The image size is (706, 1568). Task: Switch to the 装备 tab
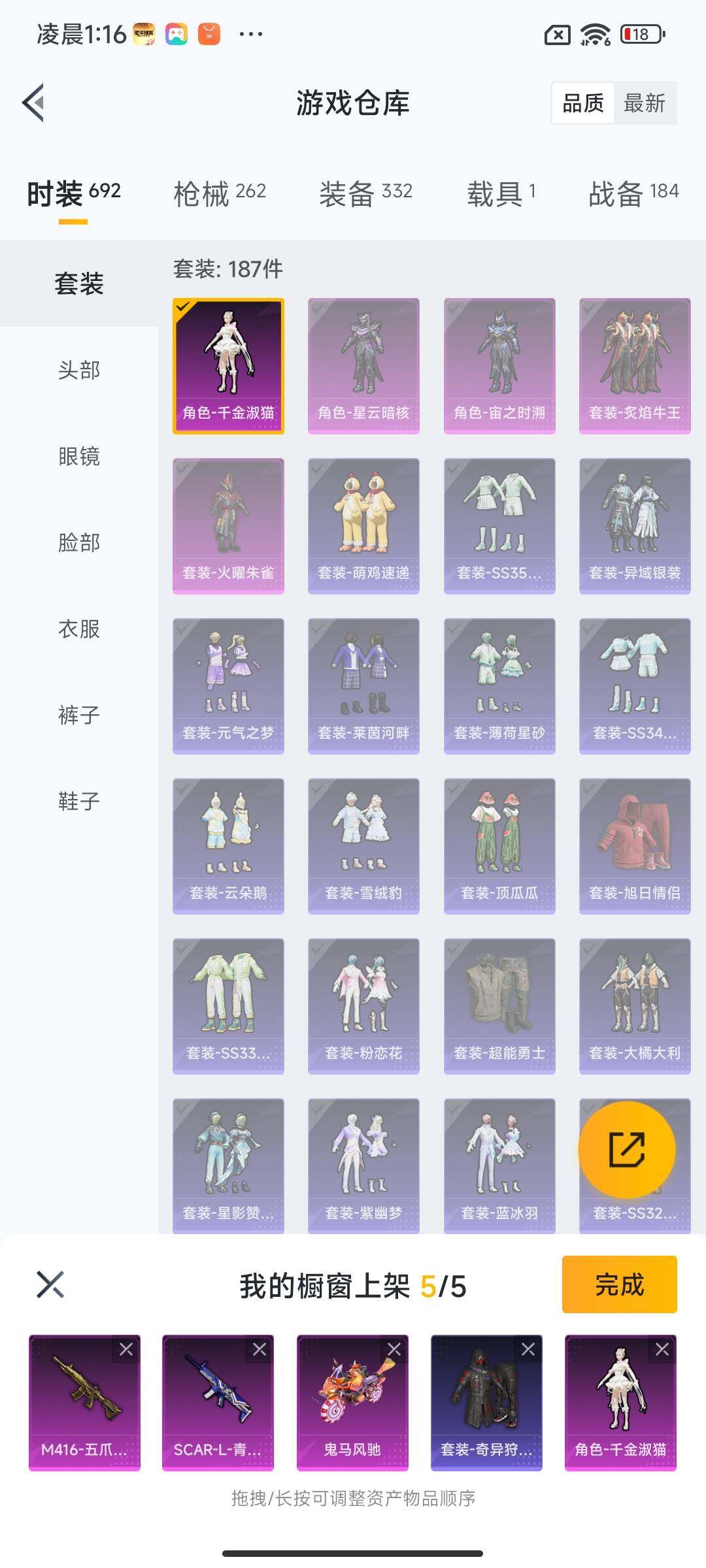pos(365,193)
